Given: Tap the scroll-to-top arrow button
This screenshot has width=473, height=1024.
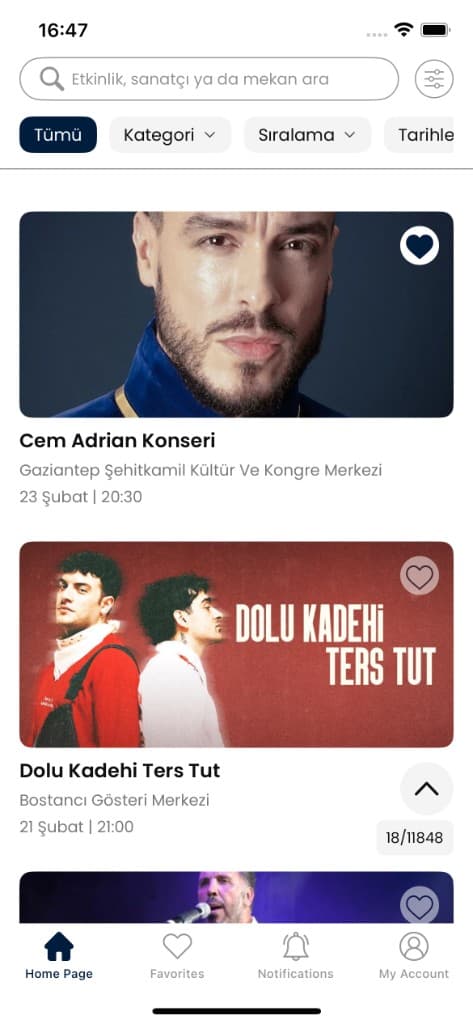Looking at the screenshot, I should point(427,788).
